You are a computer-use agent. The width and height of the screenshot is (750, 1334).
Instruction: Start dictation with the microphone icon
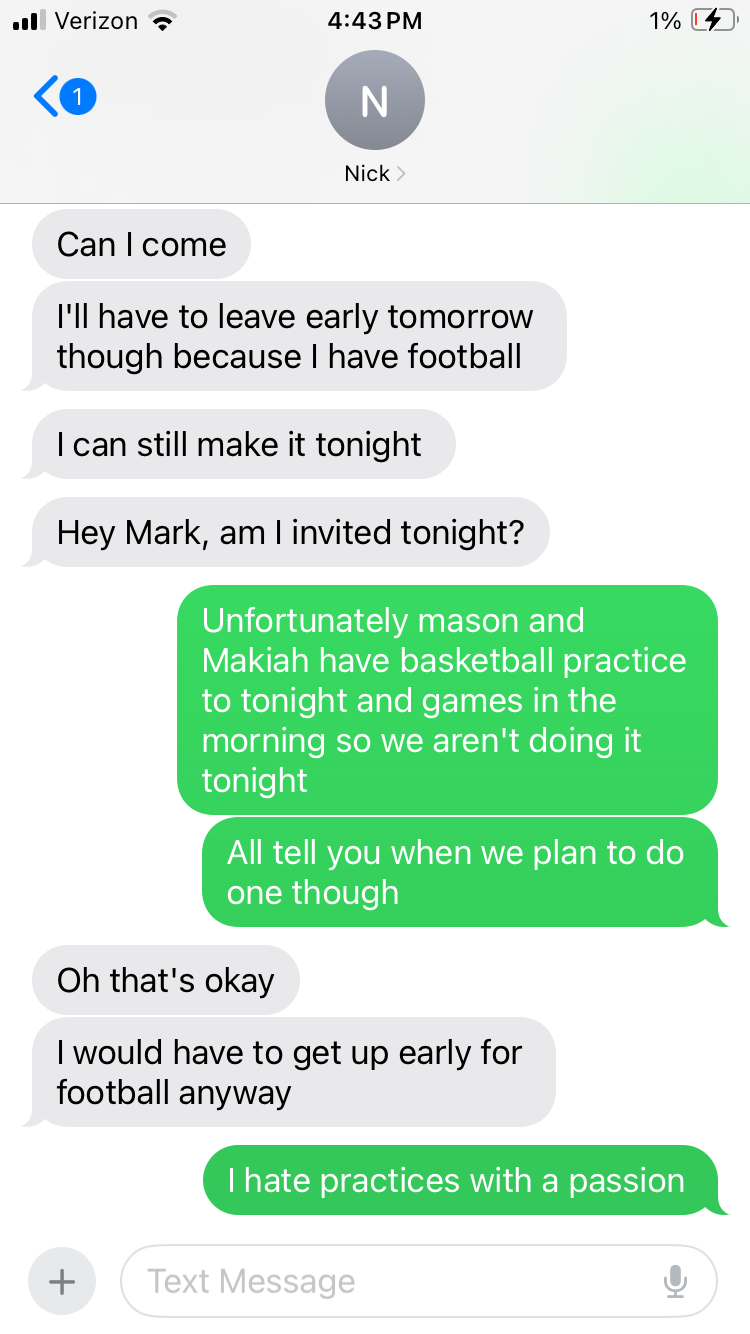pyautogui.click(x=676, y=1281)
